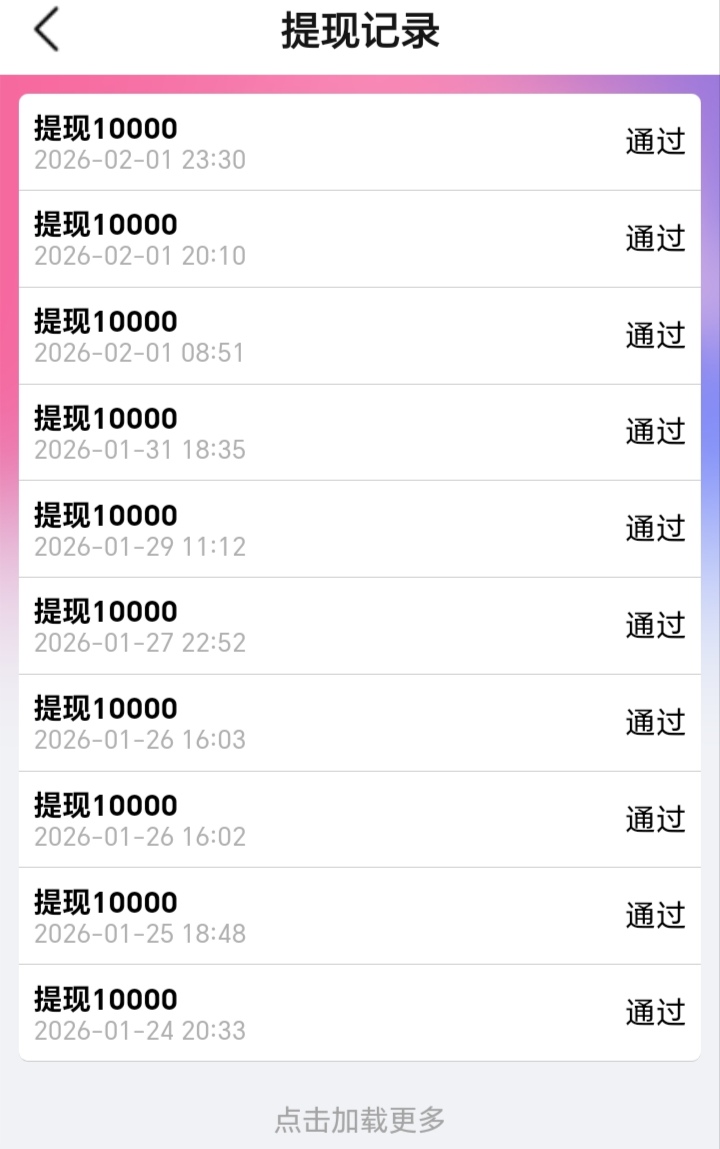Click the 通过 status on 2026-01-31 18:35 record
This screenshot has width=720, height=1149.
coord(657,433)
